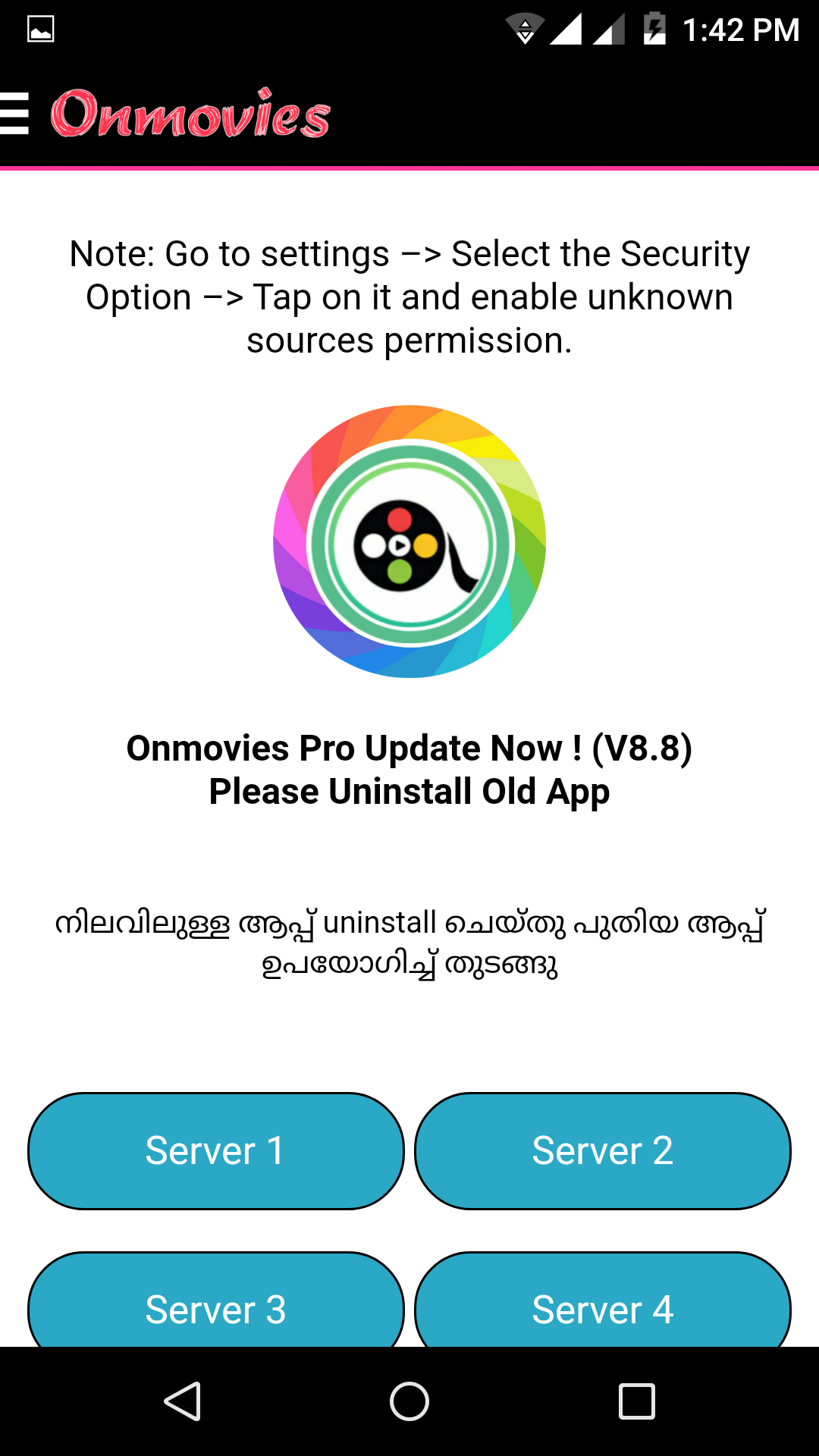Select Server 3 for download

[x=216, y=1304]
